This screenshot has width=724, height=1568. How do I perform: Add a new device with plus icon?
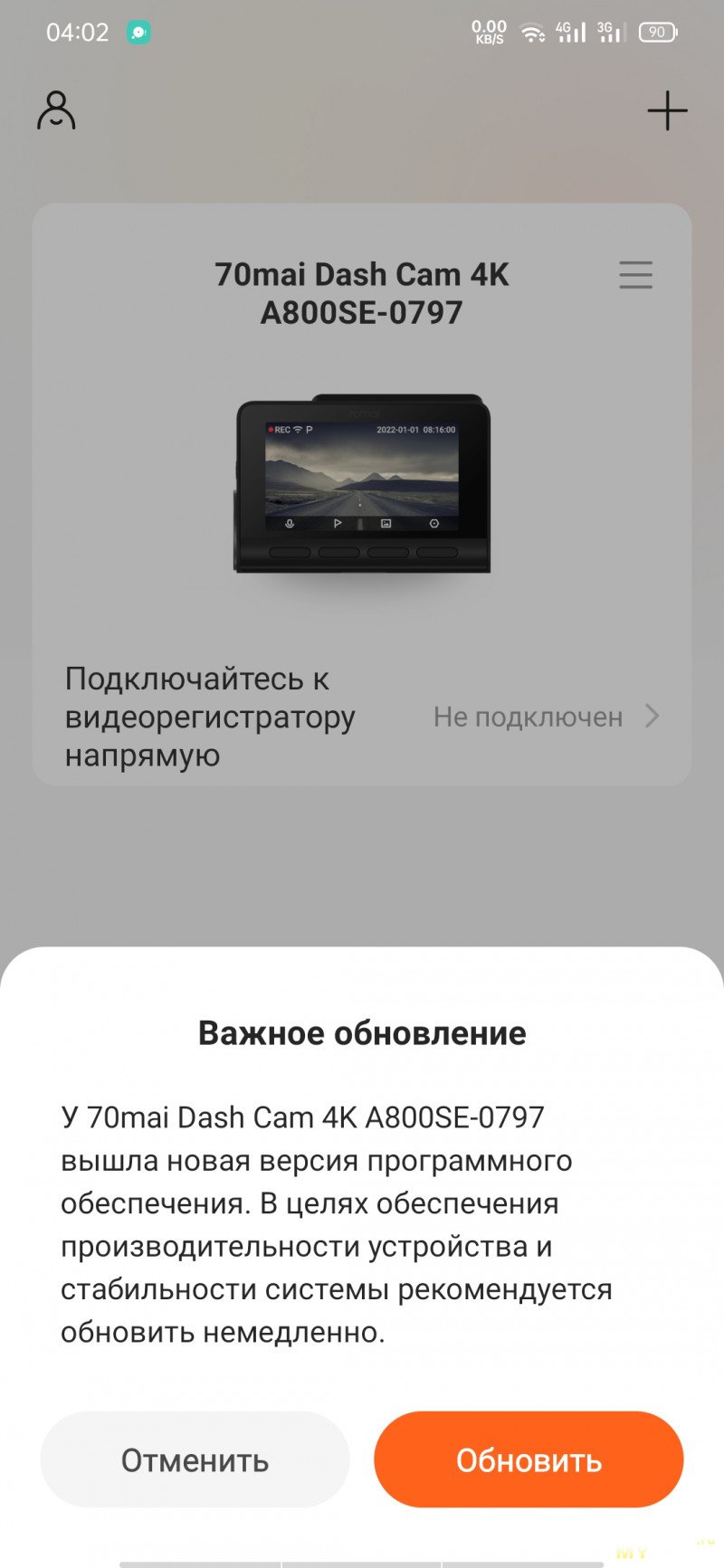[x=667, y=110]
